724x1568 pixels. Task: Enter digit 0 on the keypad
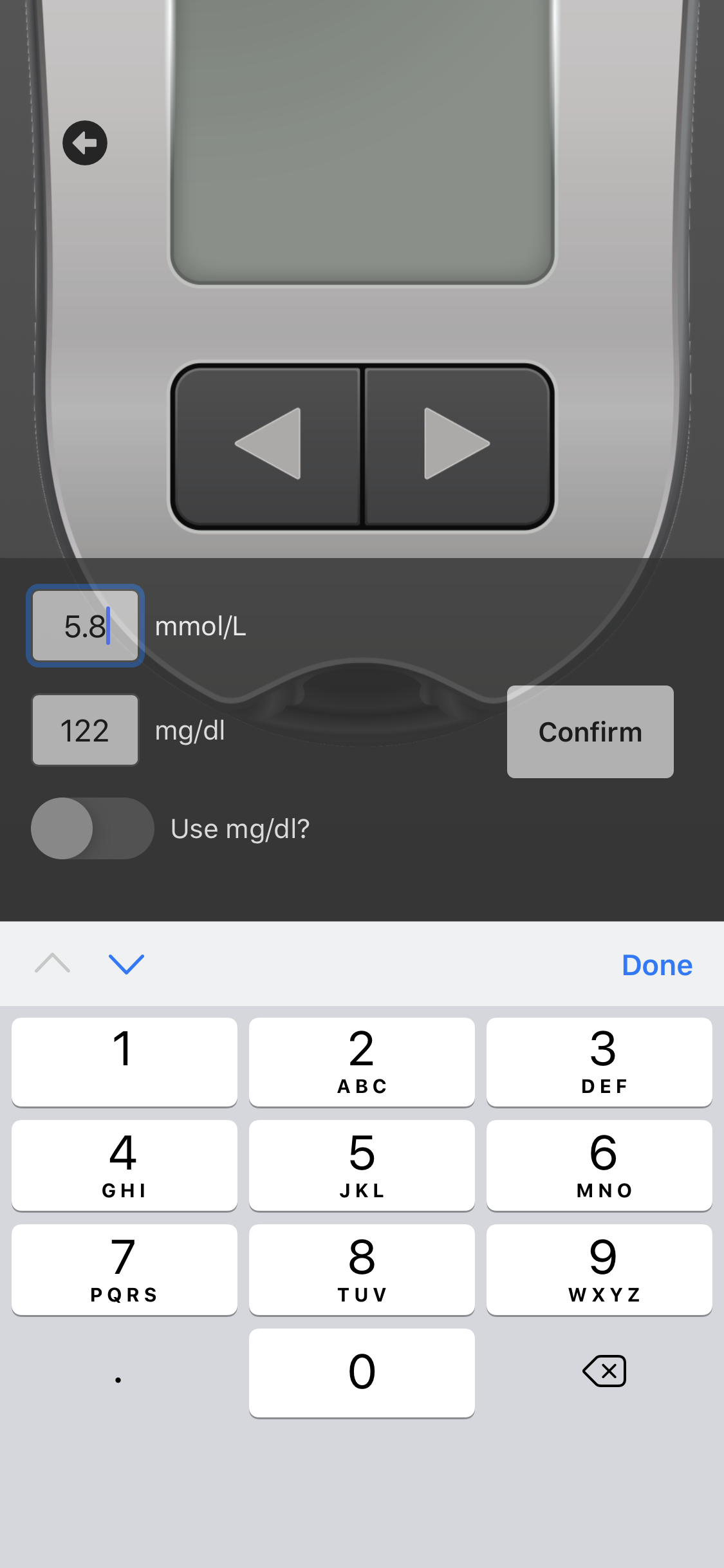[362, 1372]
